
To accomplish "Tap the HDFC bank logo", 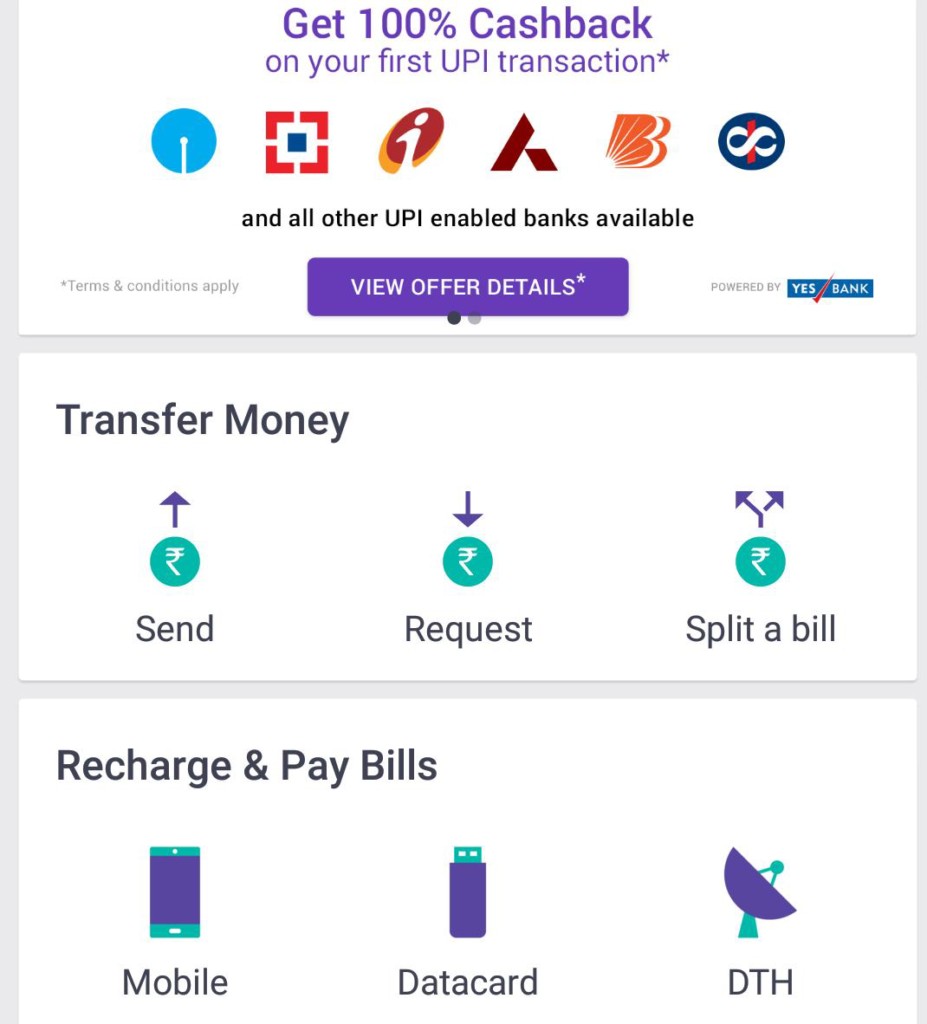I will (296, 142).
